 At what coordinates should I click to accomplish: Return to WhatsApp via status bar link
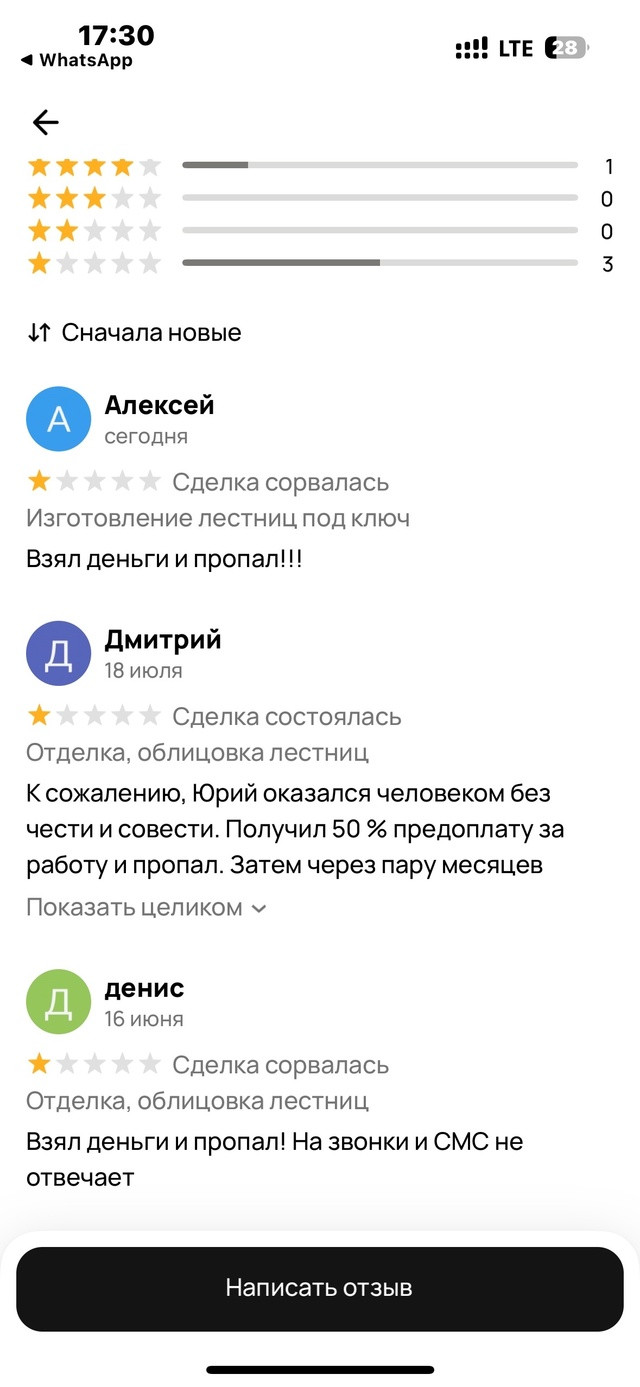(x=77, y=60)
